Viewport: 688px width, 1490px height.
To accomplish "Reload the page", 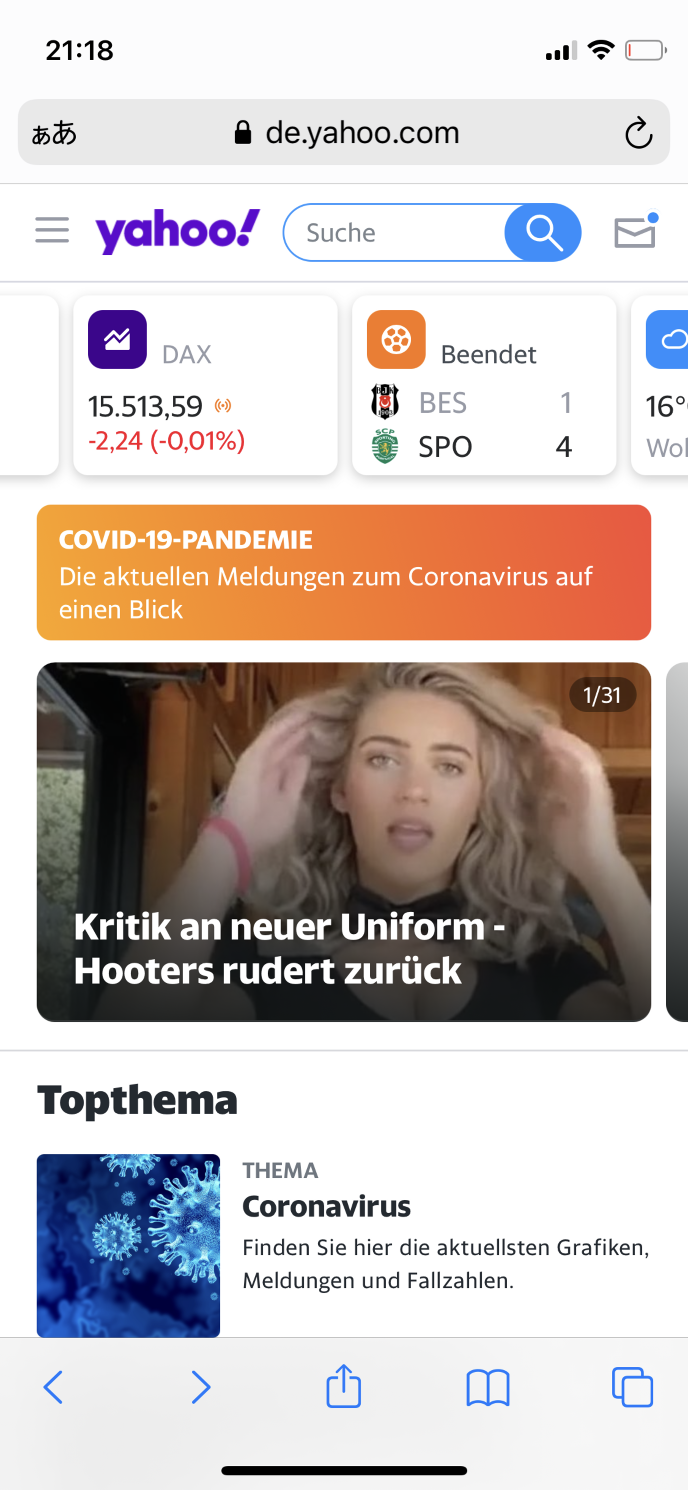I will (638, 132).
